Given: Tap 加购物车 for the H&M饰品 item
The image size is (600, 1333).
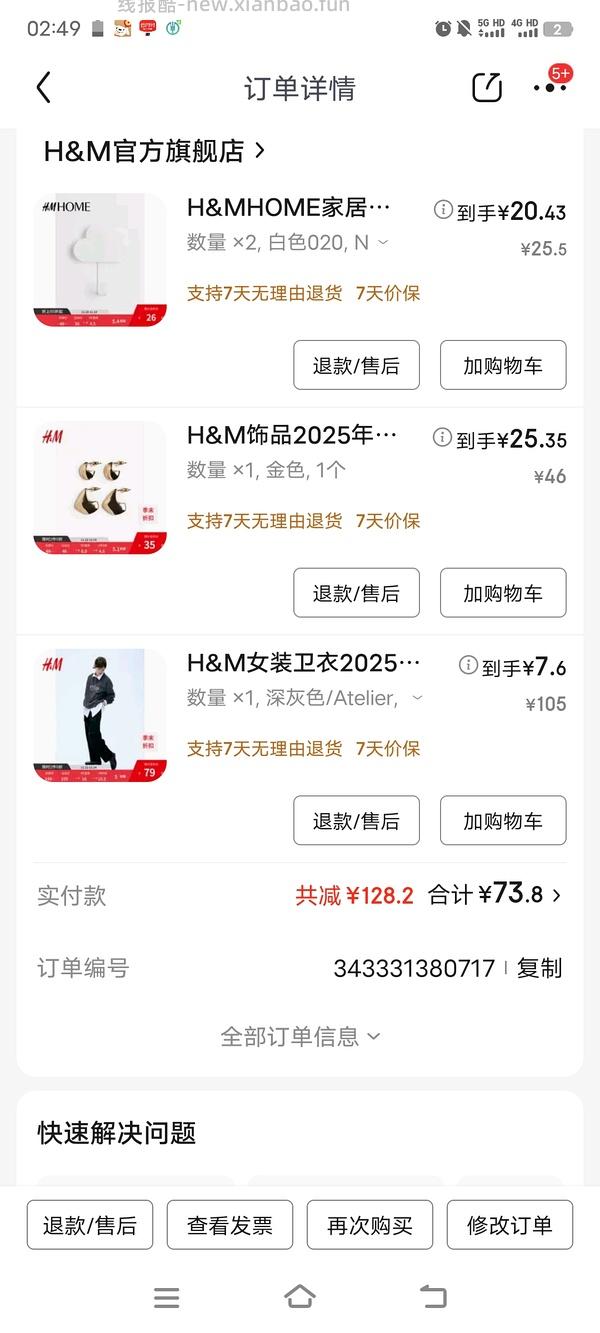Looking at the screenshot, I should (x=503, y=593).
